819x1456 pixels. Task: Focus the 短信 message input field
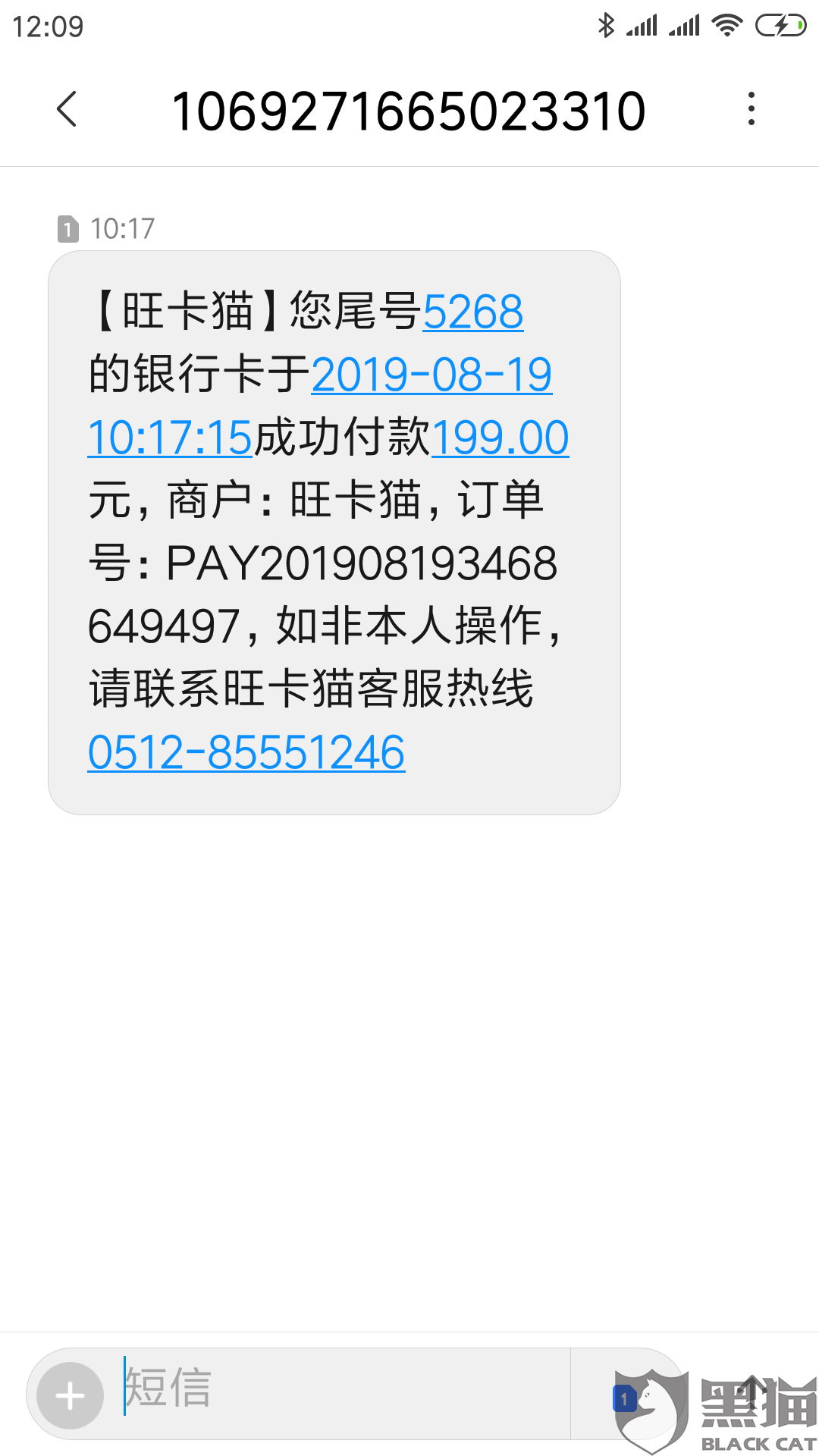pos(341,1392)
